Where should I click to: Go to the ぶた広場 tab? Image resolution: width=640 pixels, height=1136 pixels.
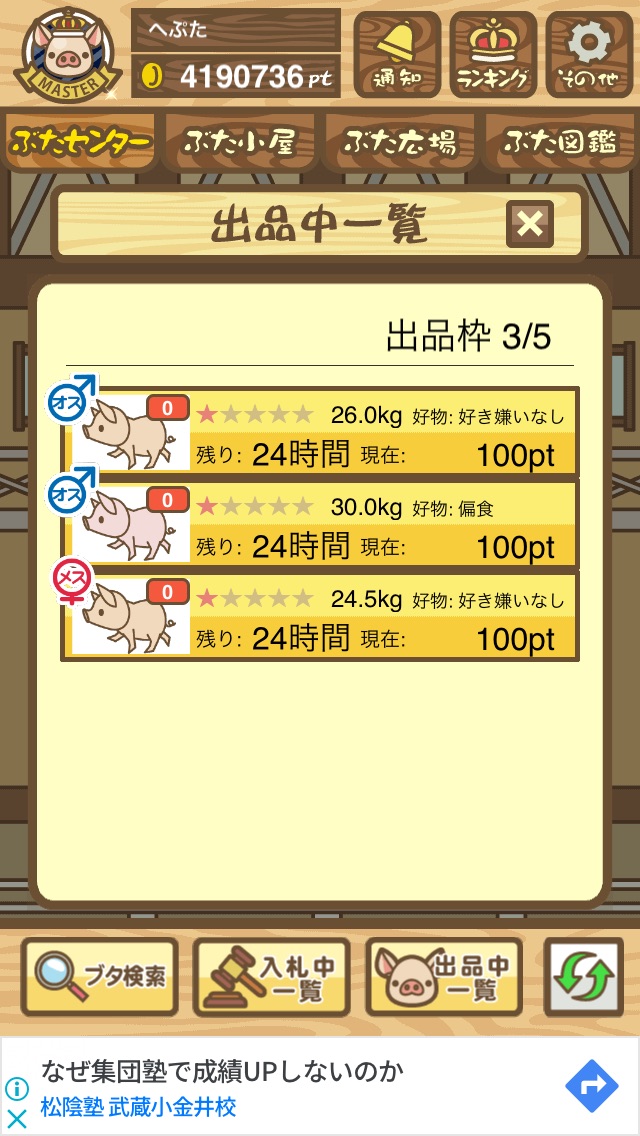[400, 141]
